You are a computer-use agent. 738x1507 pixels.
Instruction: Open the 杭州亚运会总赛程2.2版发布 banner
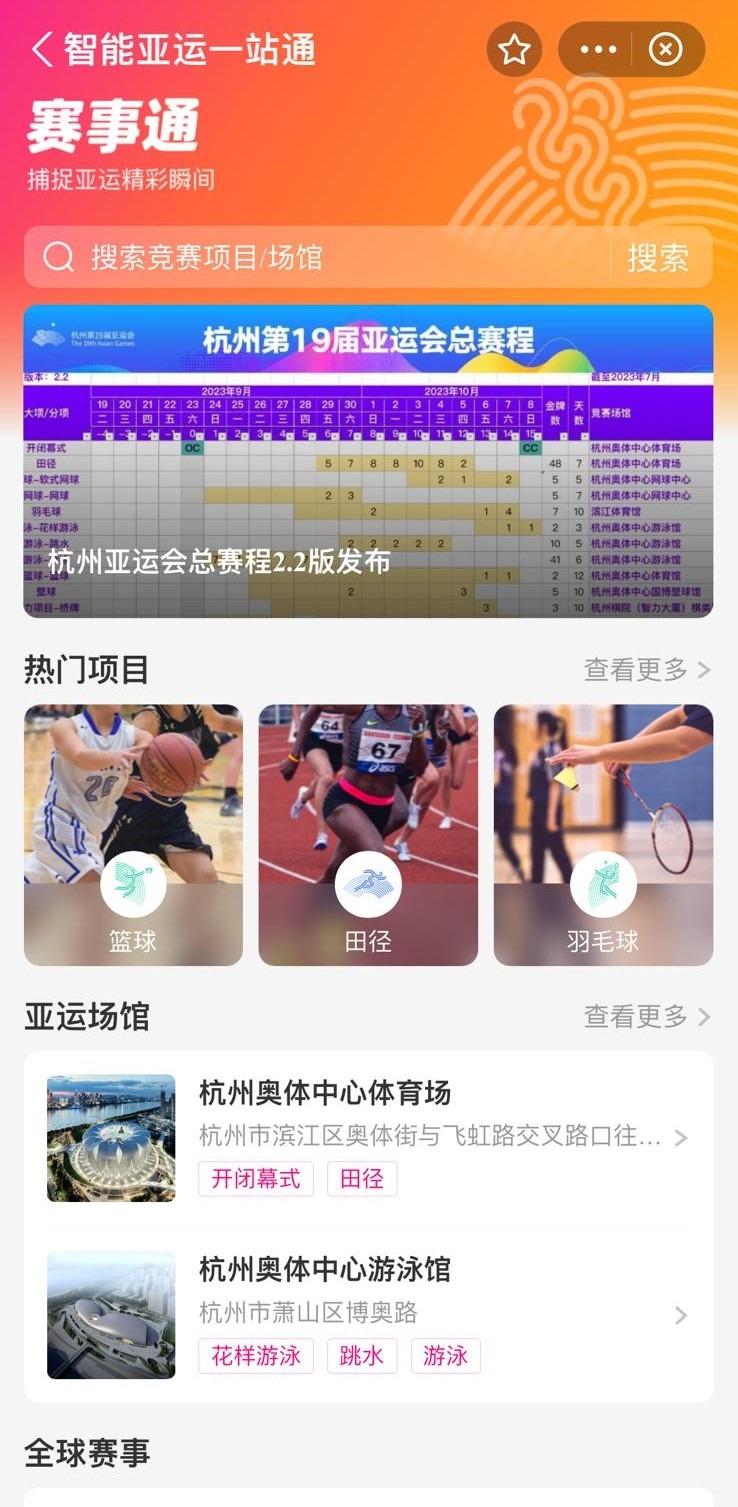[368, 461]
